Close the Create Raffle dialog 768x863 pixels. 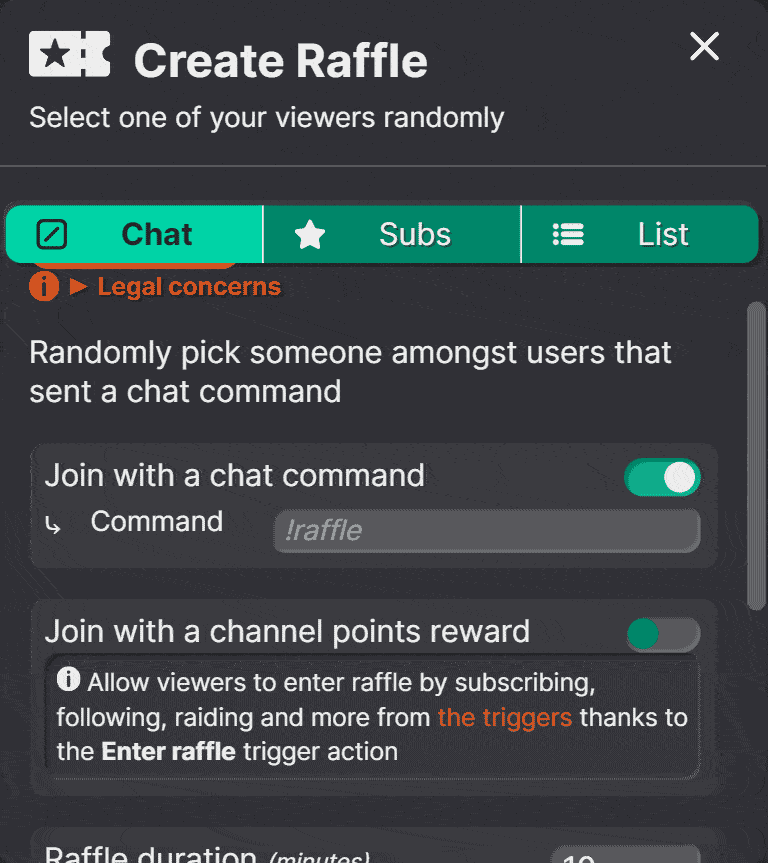click(704, 46)
